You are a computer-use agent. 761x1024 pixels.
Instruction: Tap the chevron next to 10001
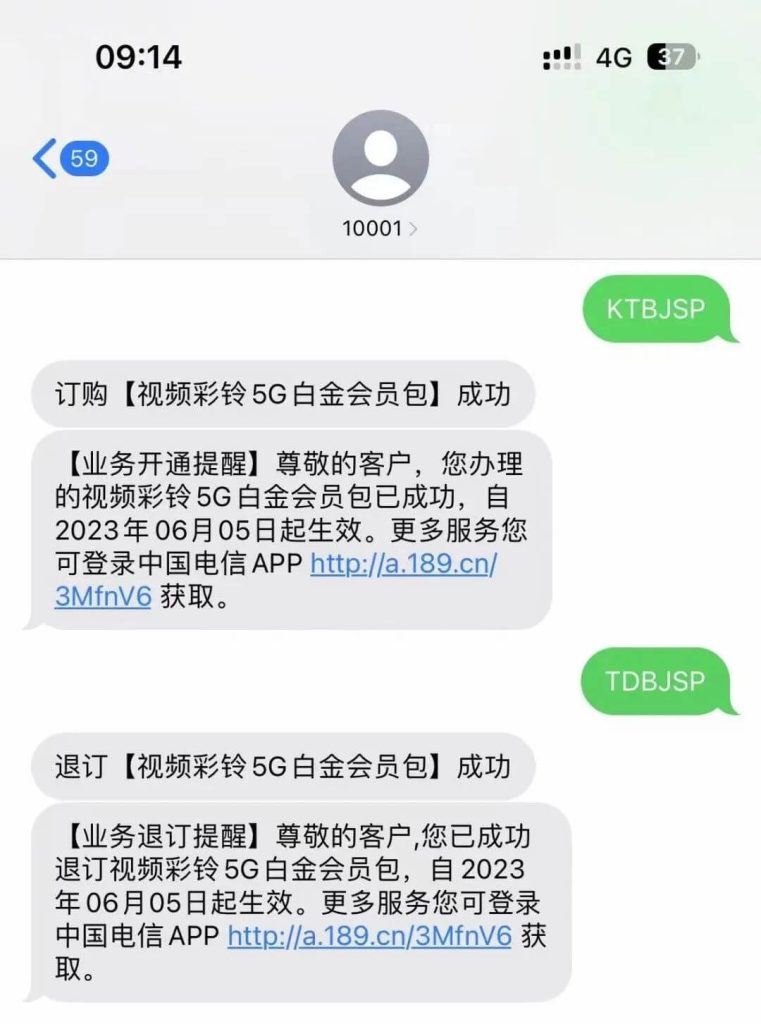(413, 228)
